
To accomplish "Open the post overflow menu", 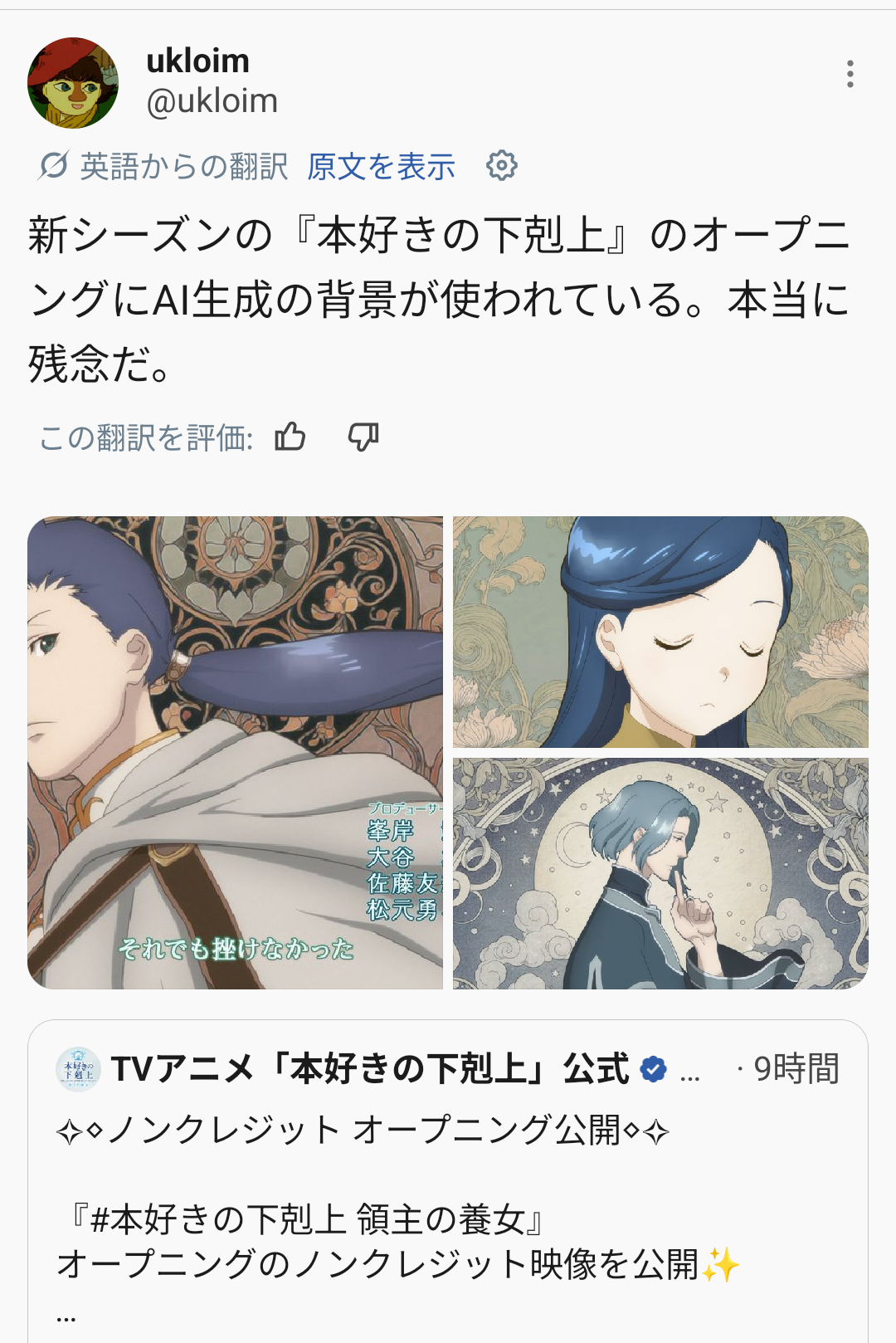I will (x=850, y=75).
